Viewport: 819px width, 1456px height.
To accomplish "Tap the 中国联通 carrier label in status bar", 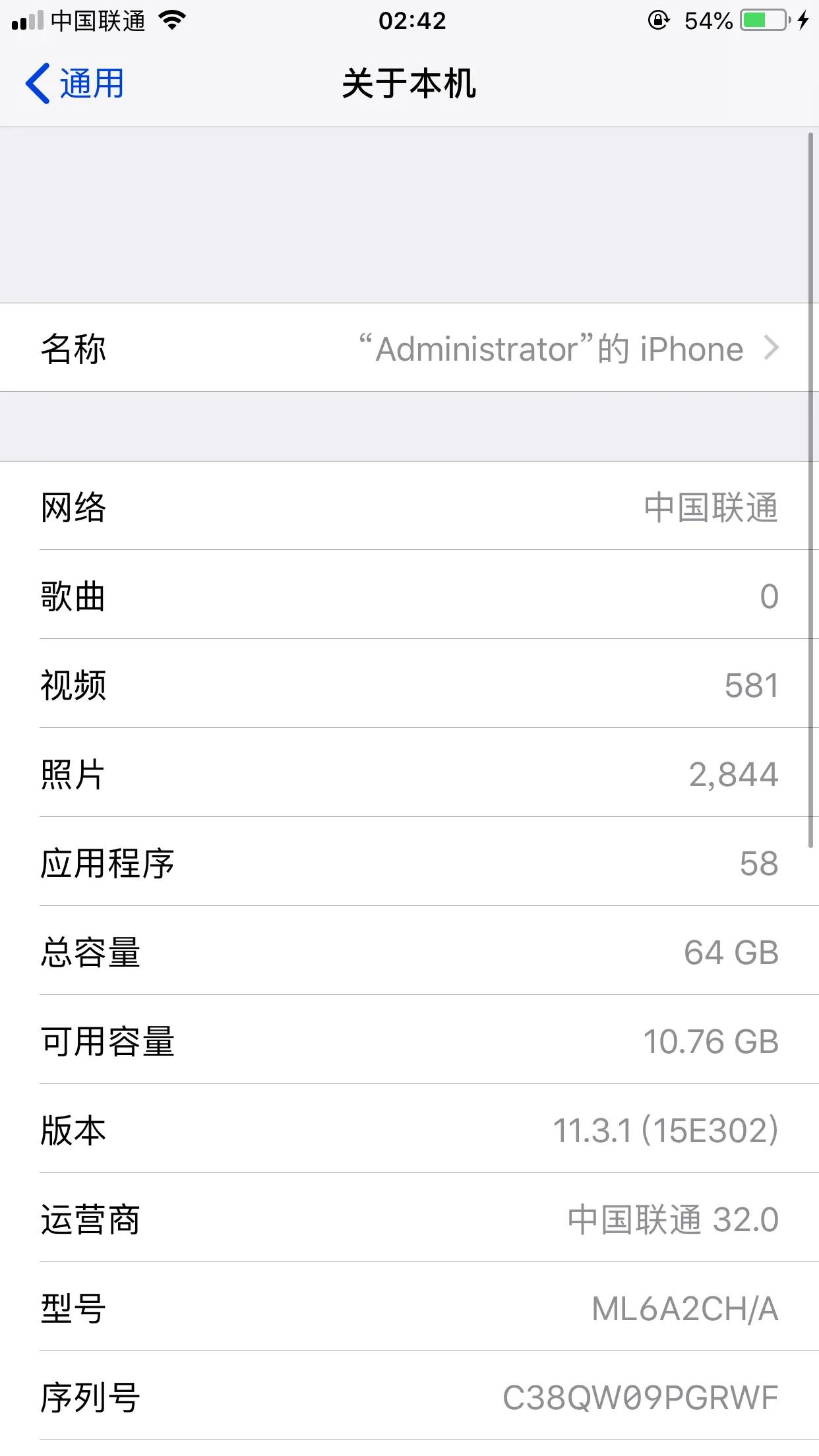I will coord(98,20).
